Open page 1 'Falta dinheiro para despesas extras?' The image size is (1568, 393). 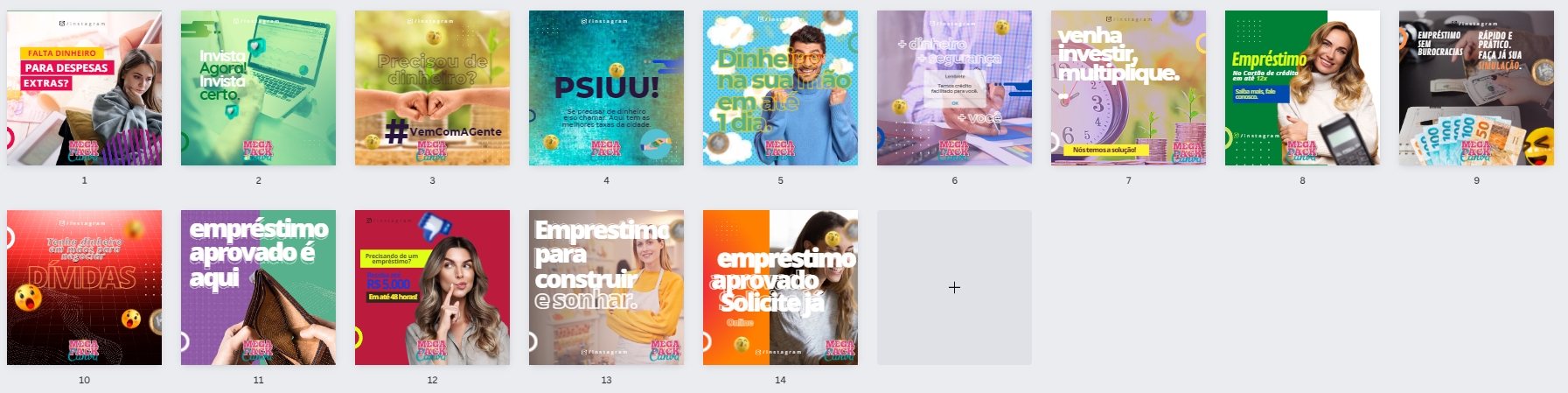click(x=84, y=88)
